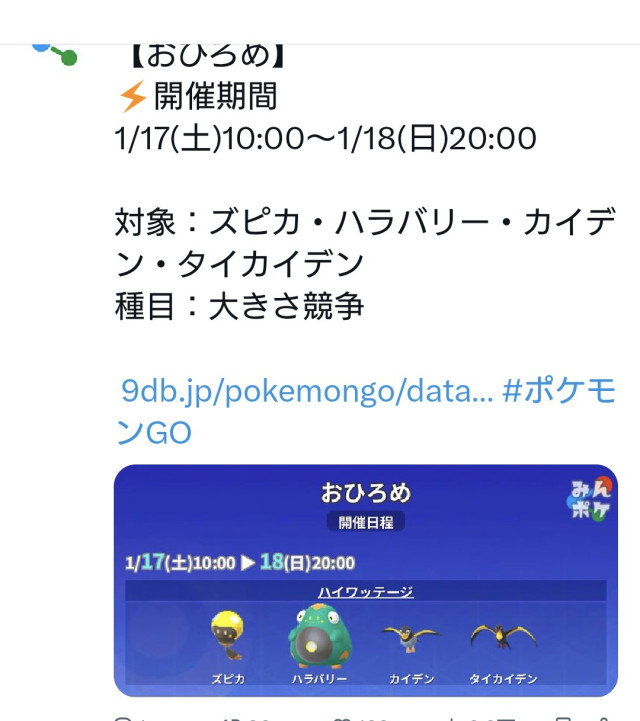Open the おひろめ event image
Screen dimensions: 640x721
[x=365, y=580]
